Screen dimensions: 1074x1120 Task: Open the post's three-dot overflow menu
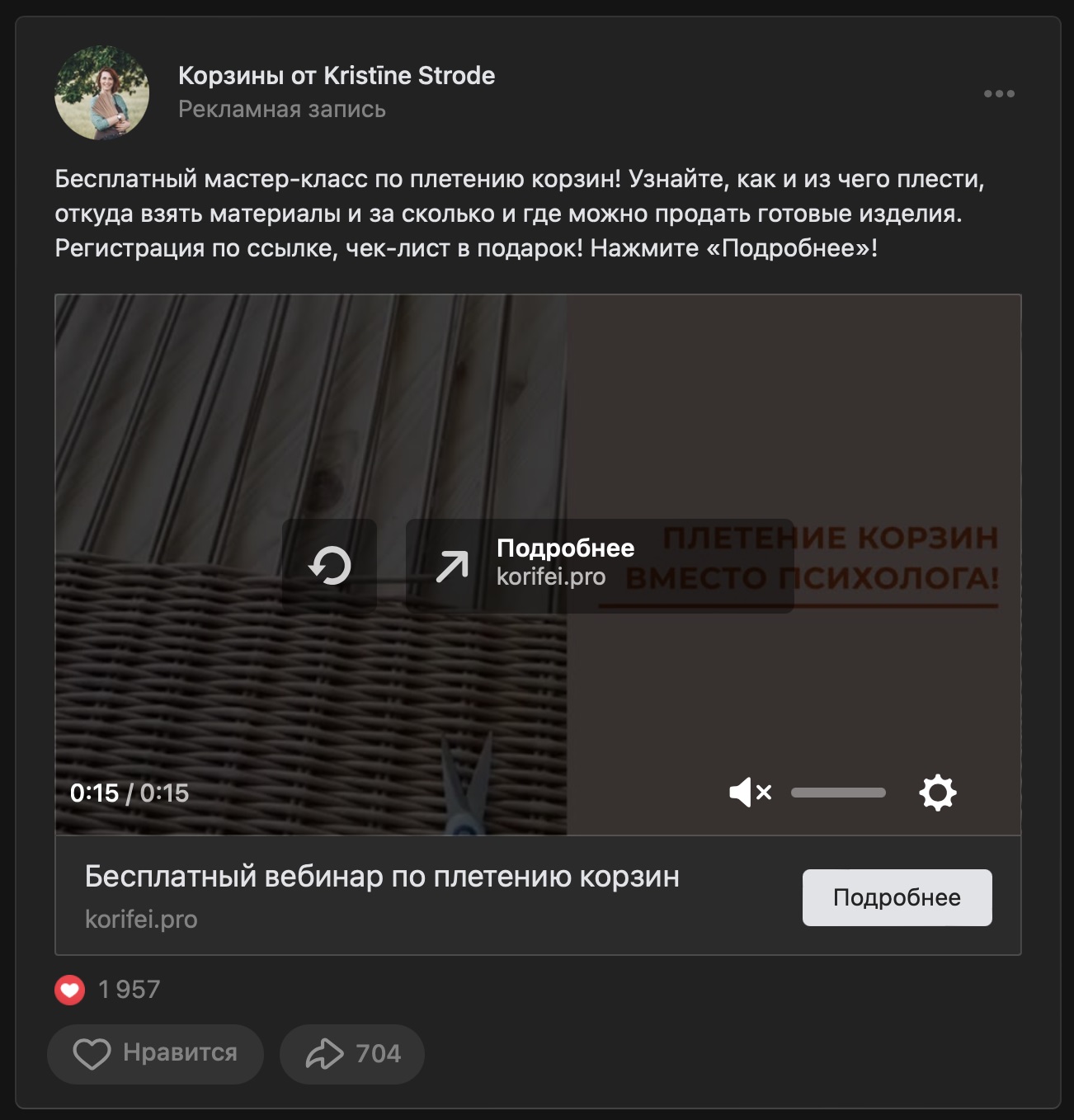999,93
